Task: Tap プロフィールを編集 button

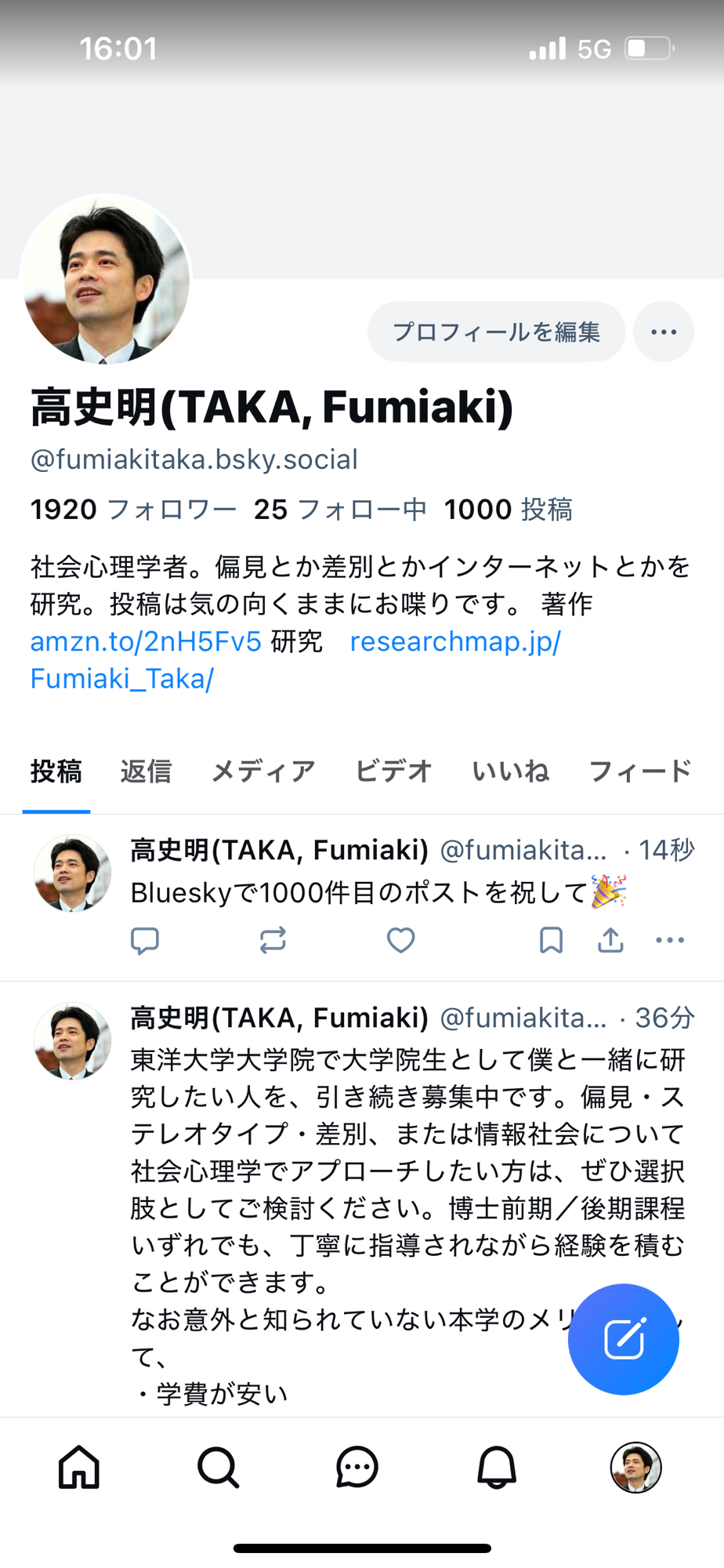Action: click(x=496, y=332)
